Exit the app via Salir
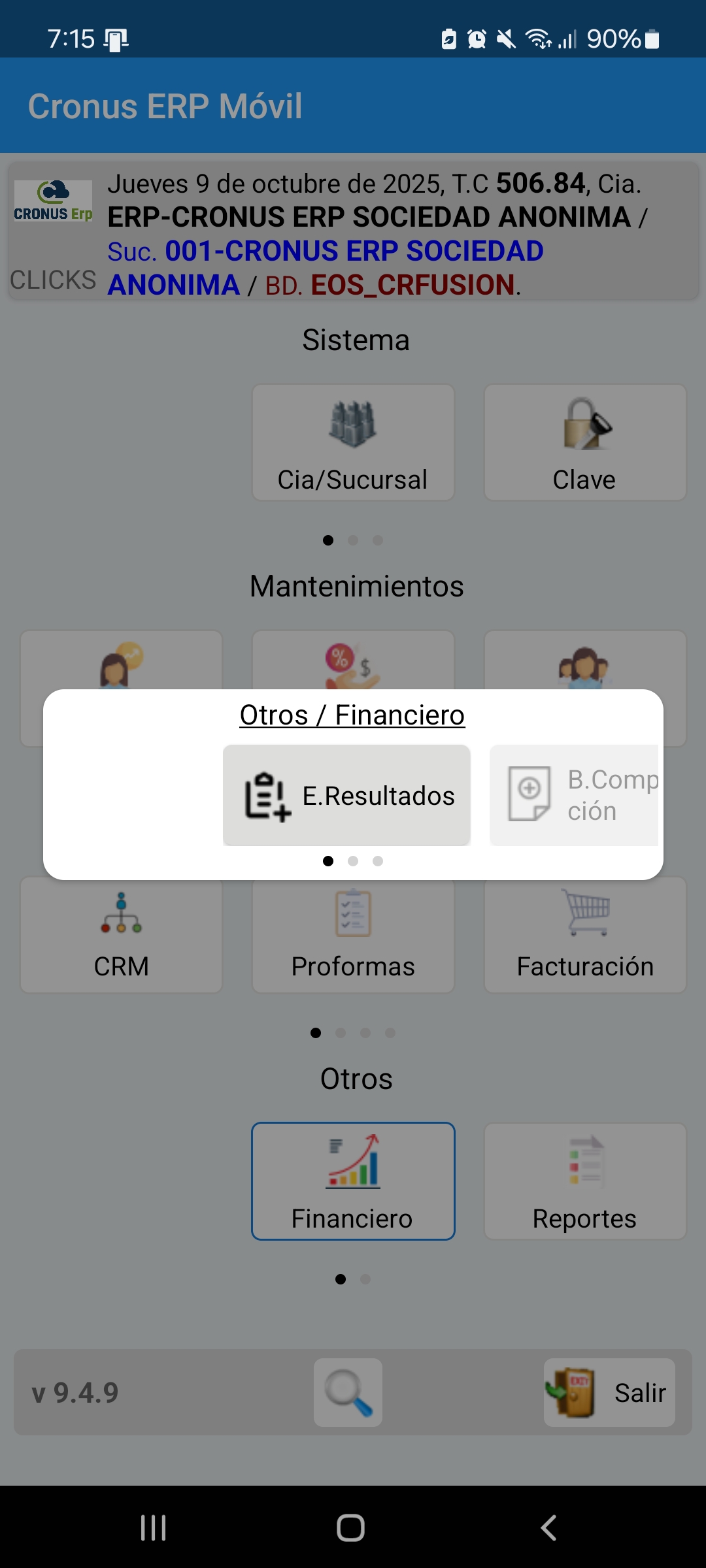Image resolution: width=706 pixels, height=1568 pixels. coord(609,1392)
